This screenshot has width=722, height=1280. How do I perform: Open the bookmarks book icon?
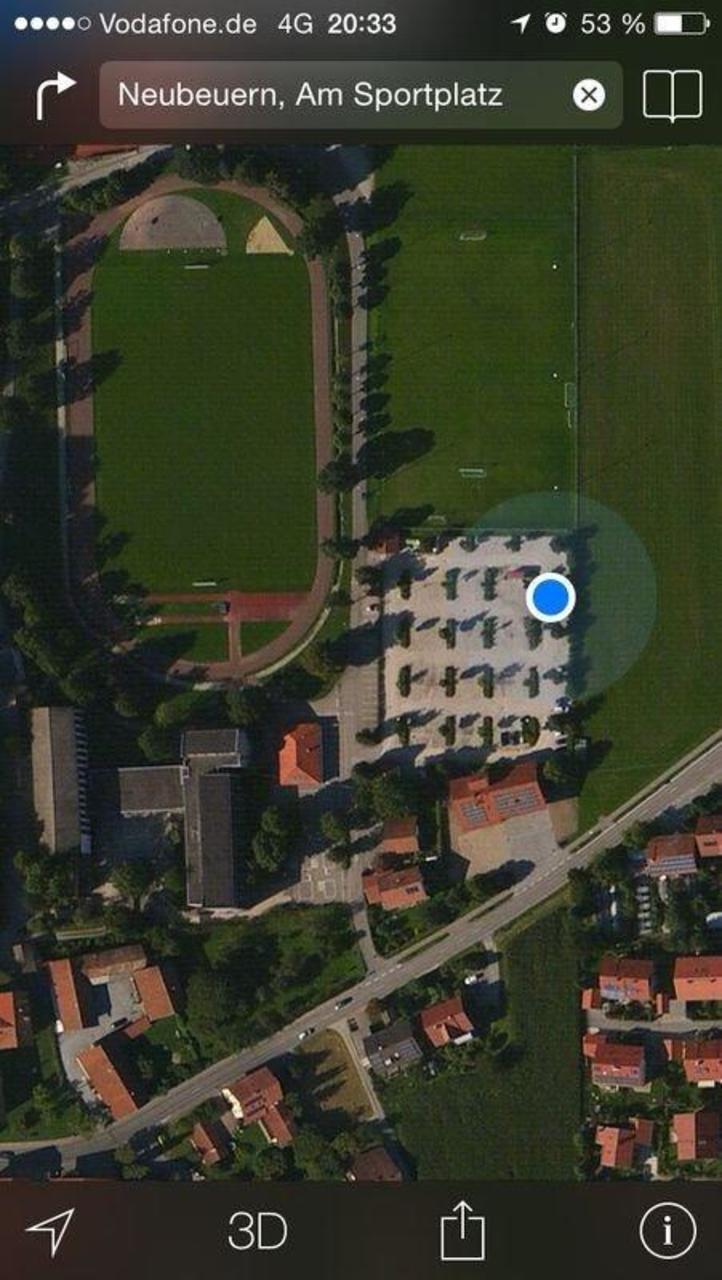(671, 96)
